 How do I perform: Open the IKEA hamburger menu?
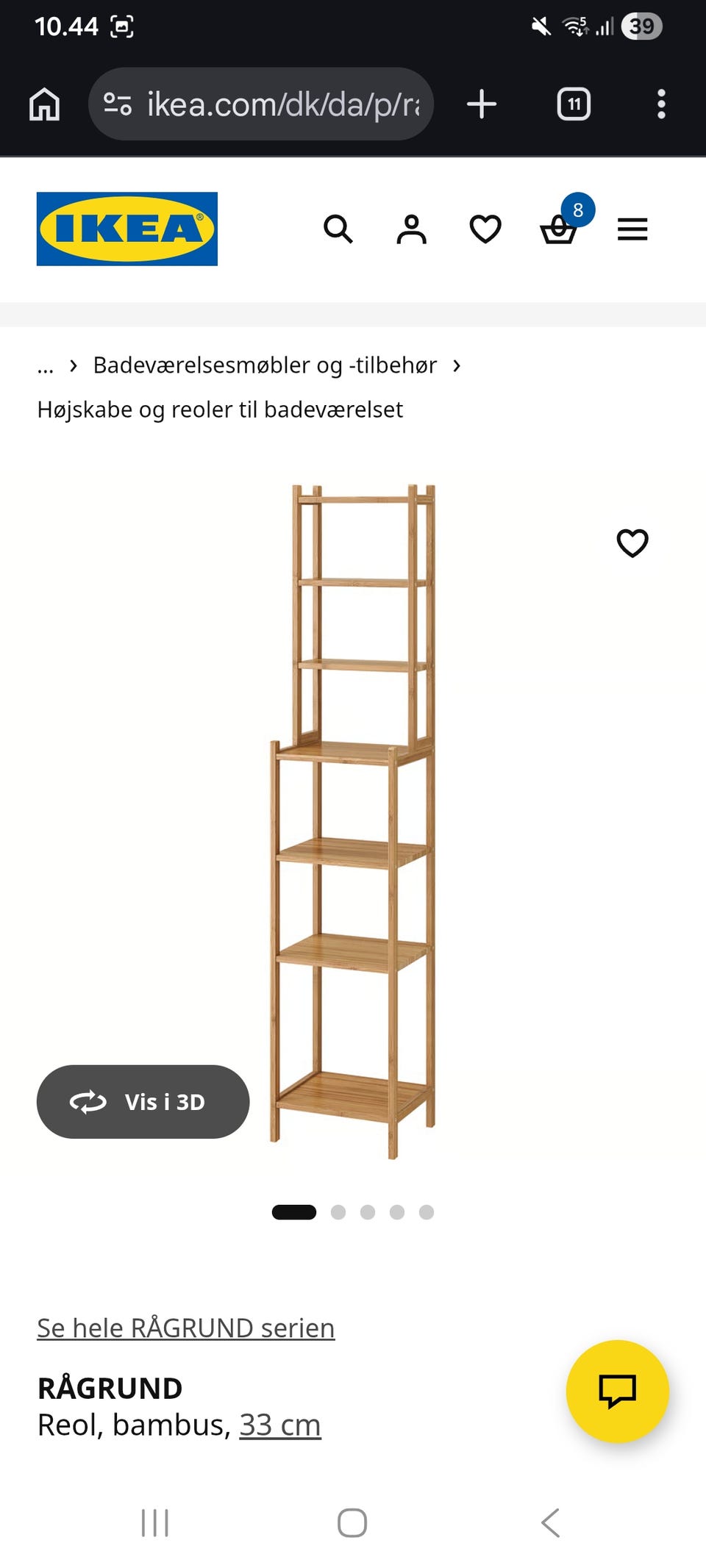click(632, 230)
